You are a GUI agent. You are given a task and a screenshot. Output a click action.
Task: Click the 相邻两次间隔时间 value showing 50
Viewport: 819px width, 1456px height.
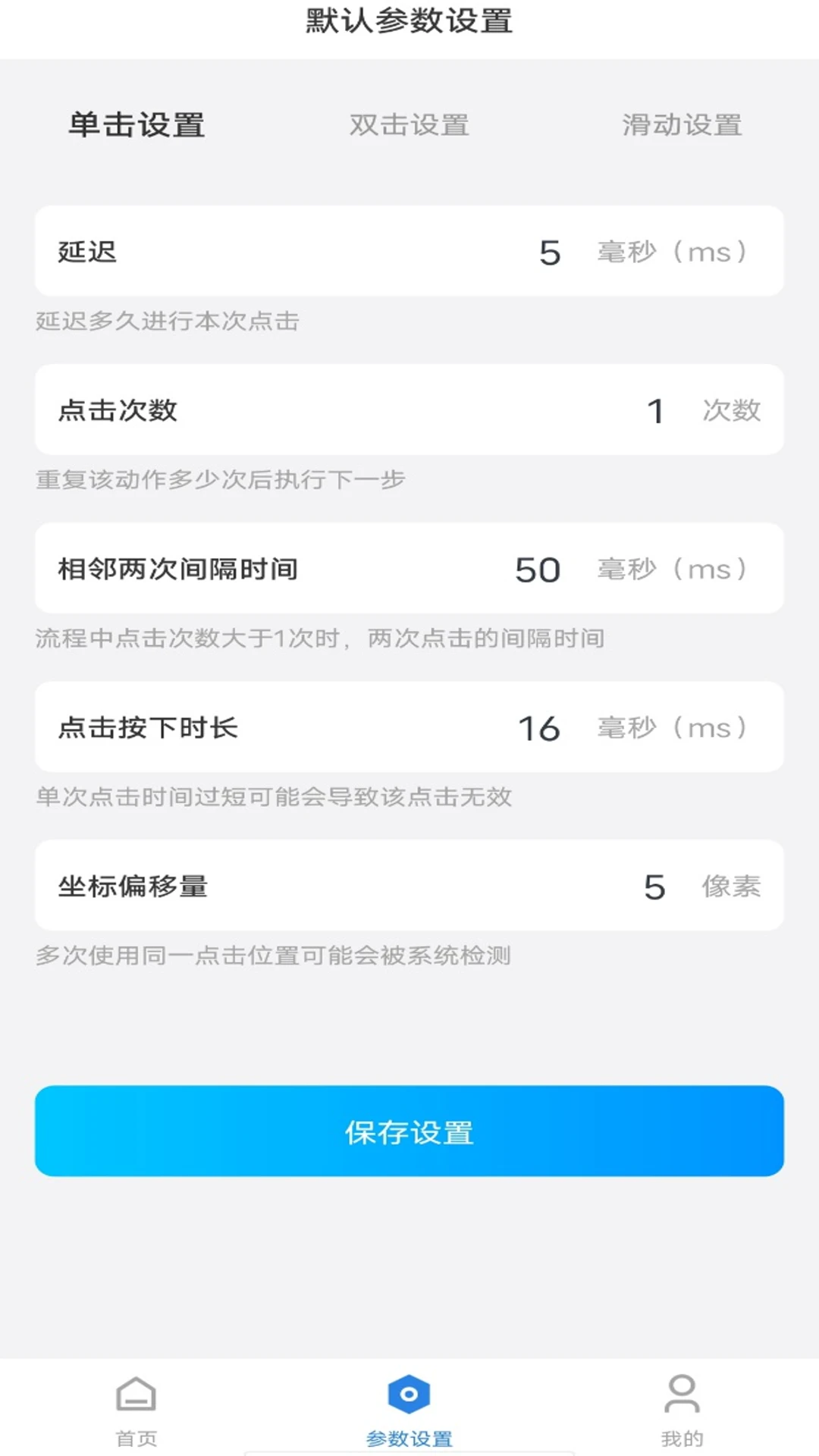[x=537, y=569]
